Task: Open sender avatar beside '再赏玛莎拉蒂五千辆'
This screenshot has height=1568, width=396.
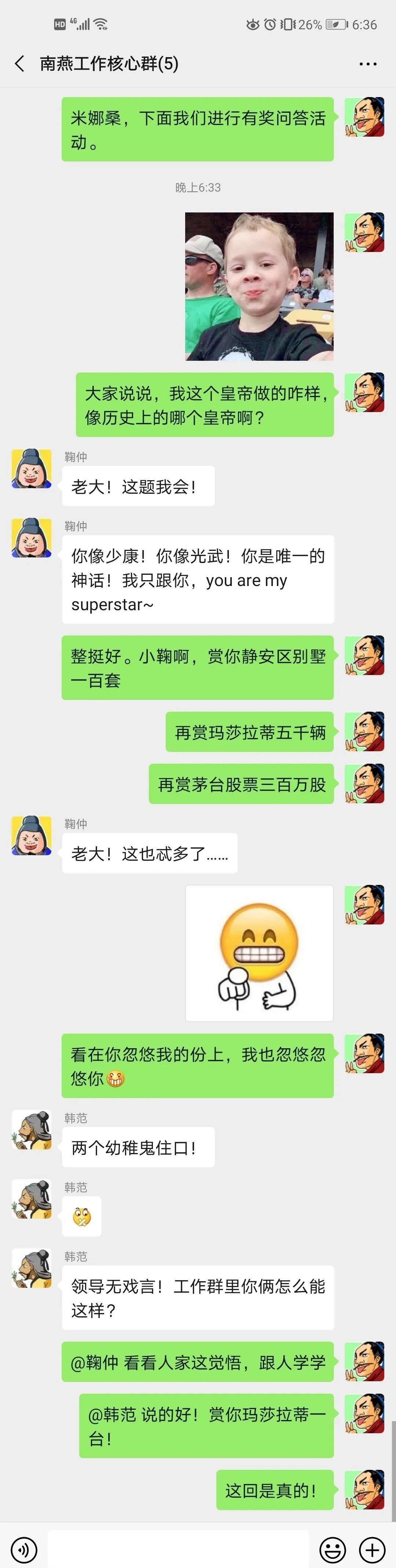Action: [x=364, y=731]
